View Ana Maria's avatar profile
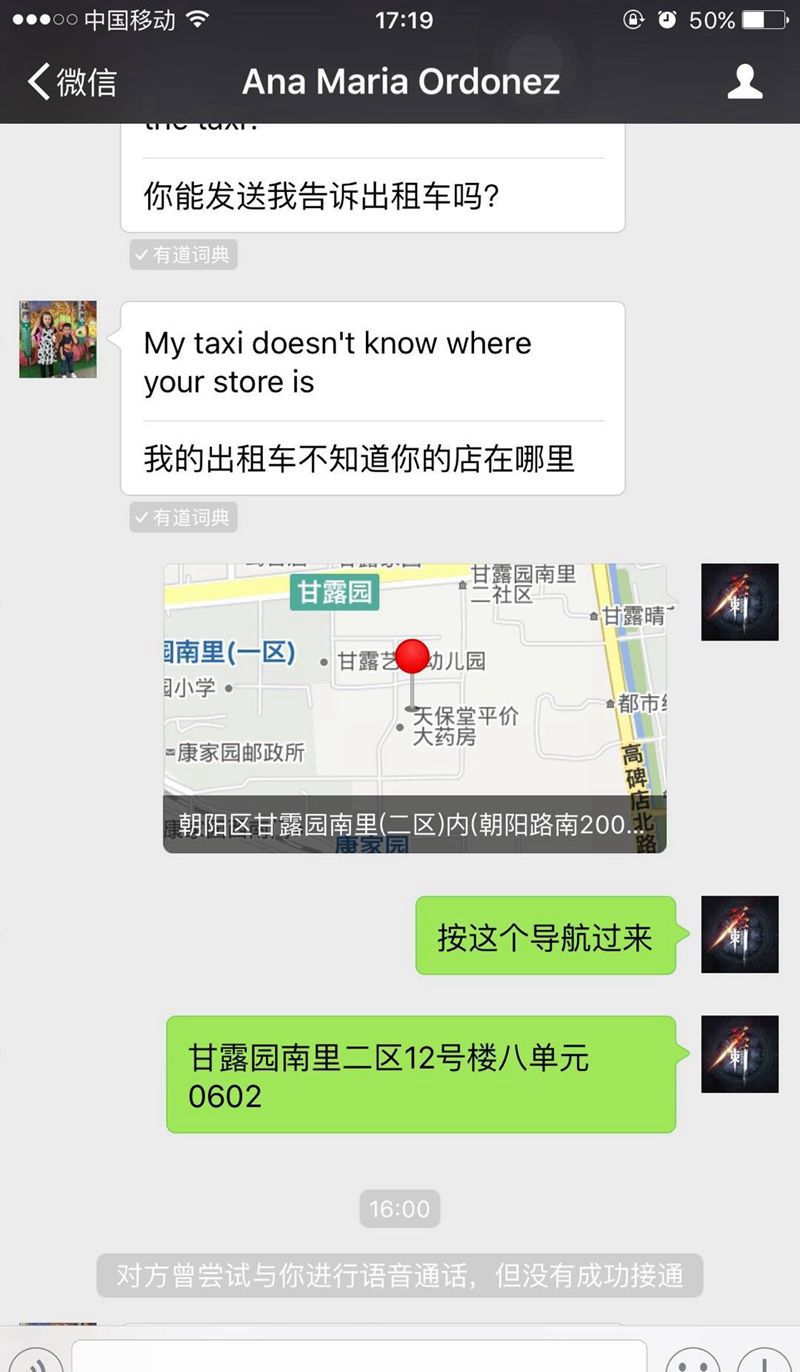The image size is (800, 1372). 58,339
